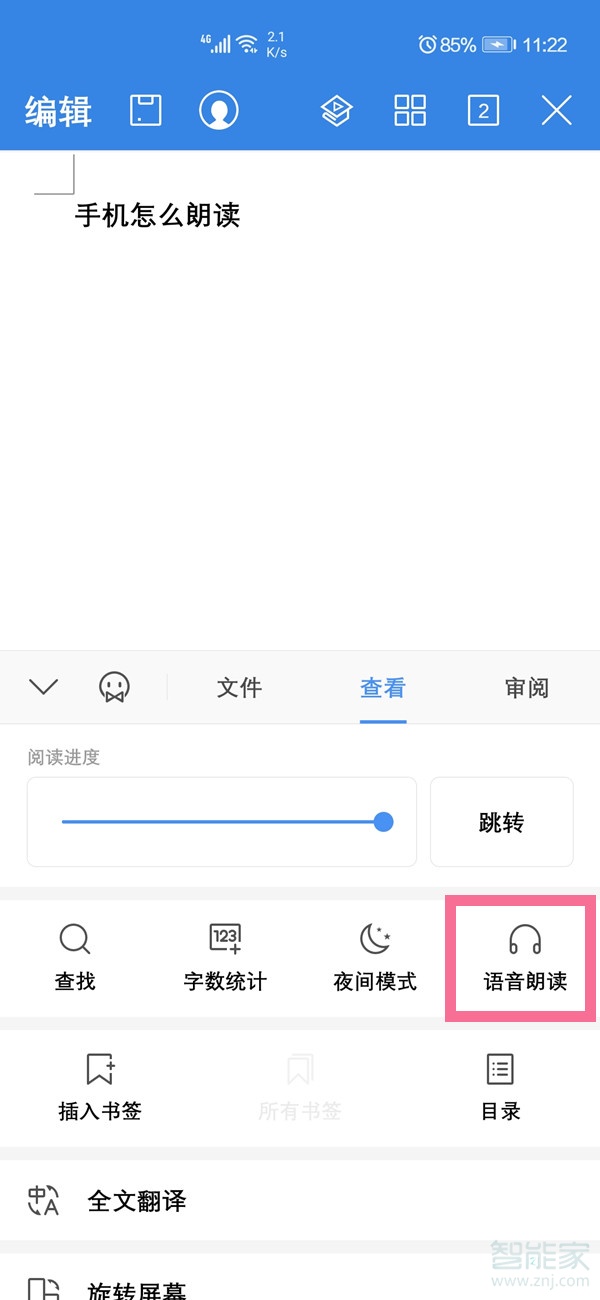
Task: Close the document with the X icon
Action: point(556,110)
